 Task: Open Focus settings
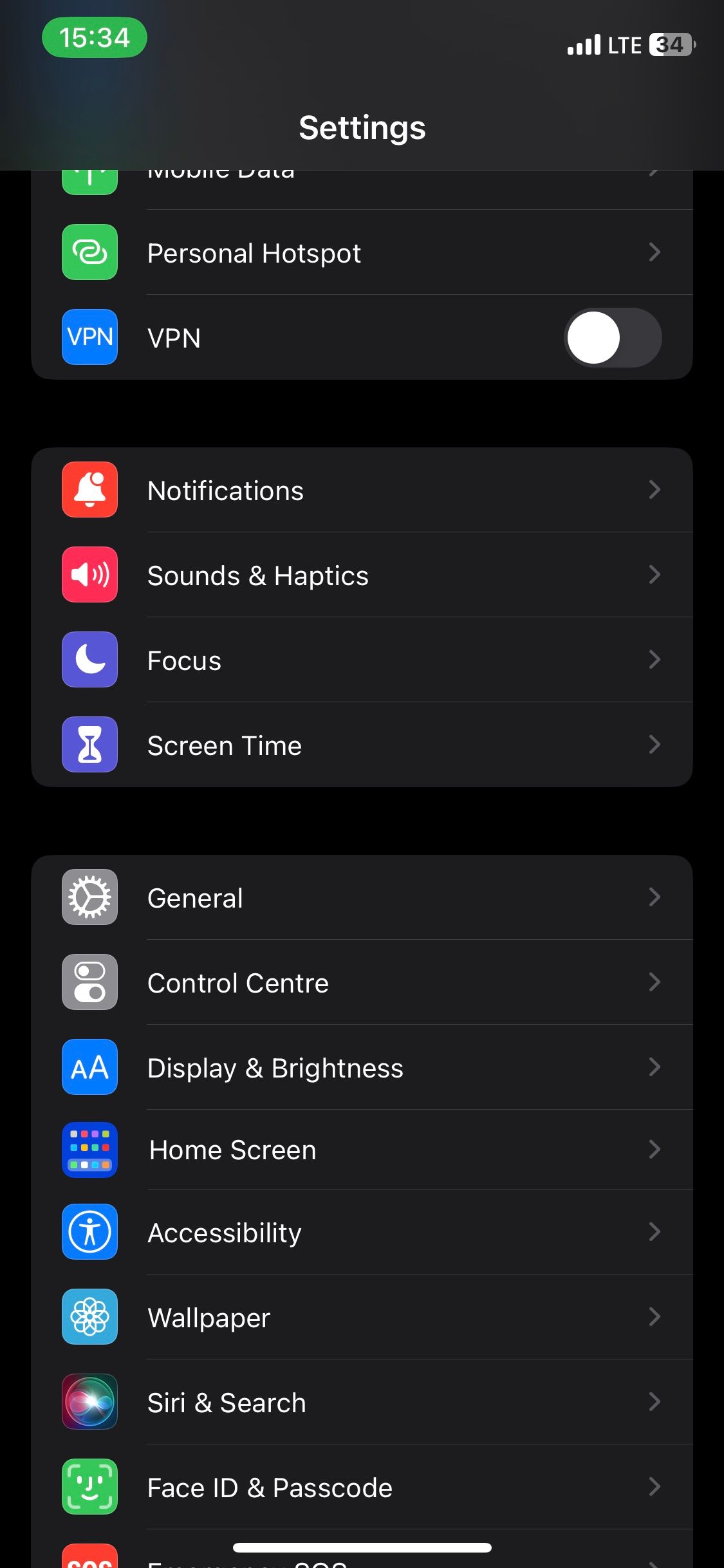(x=360, y=660)
